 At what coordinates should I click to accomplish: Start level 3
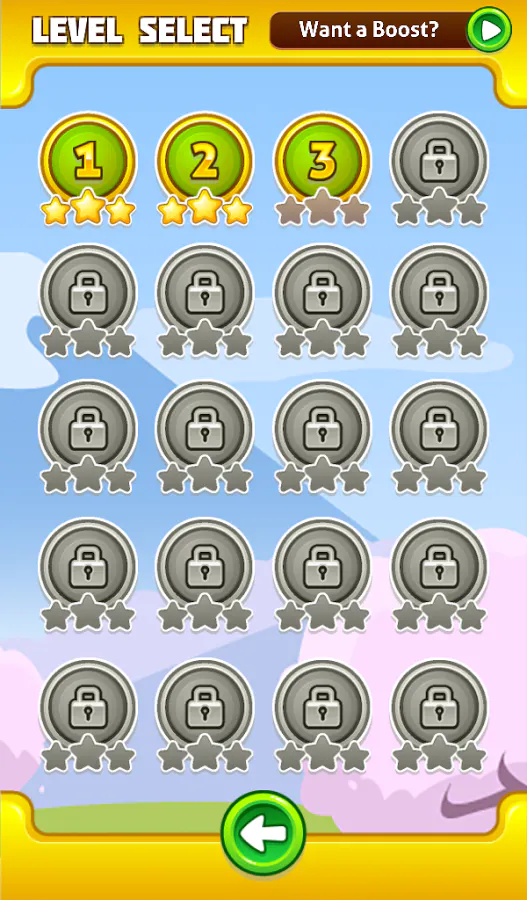322,161
